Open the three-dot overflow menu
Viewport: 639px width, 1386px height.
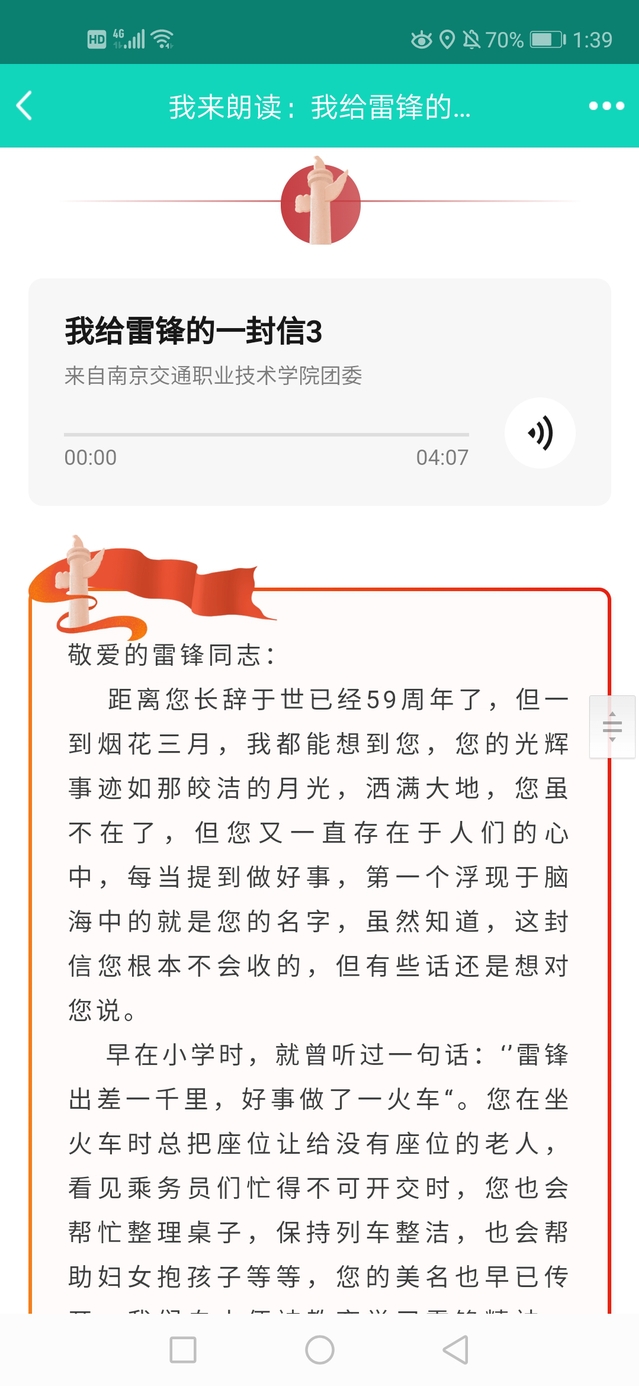coord(606,106)
